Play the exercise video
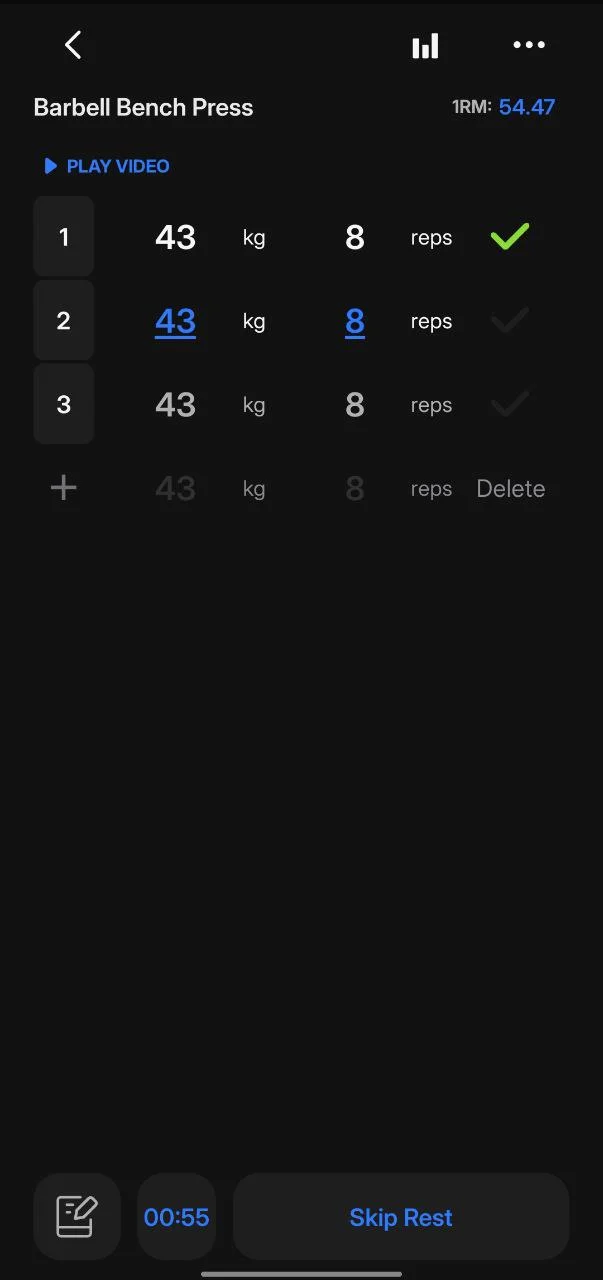Viewport: 603px width, 1280px height. (x=107, y=166)
